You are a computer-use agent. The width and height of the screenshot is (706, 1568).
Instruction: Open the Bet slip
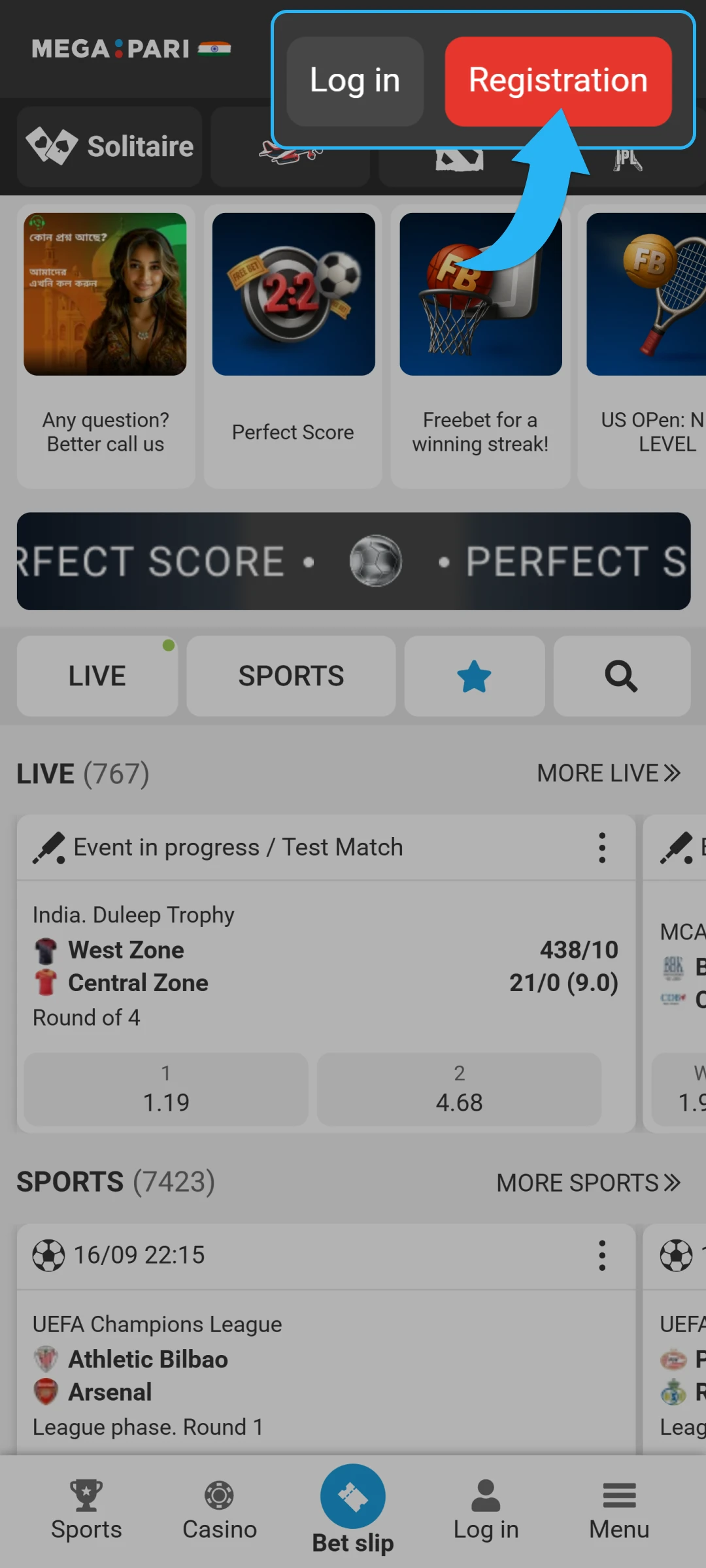(x=353, y=1510)
